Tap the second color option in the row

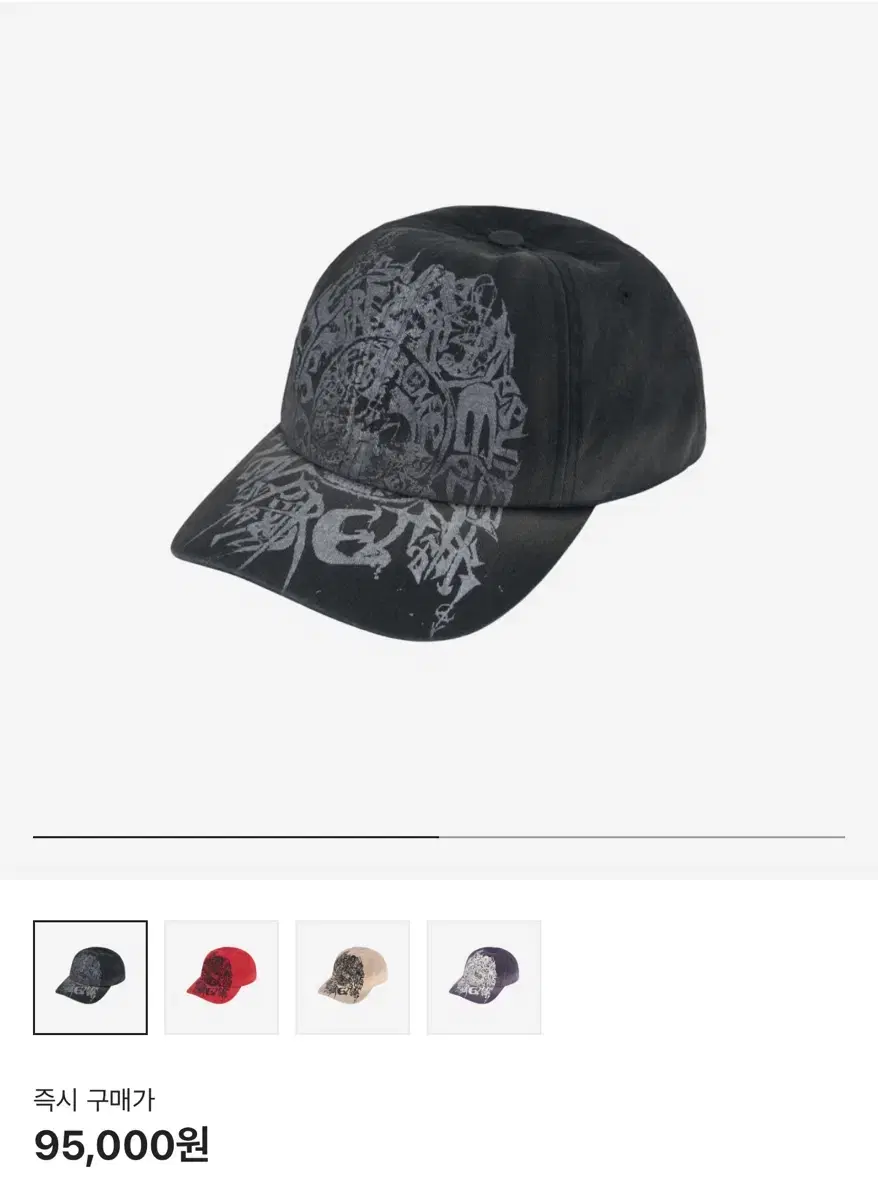222,977
